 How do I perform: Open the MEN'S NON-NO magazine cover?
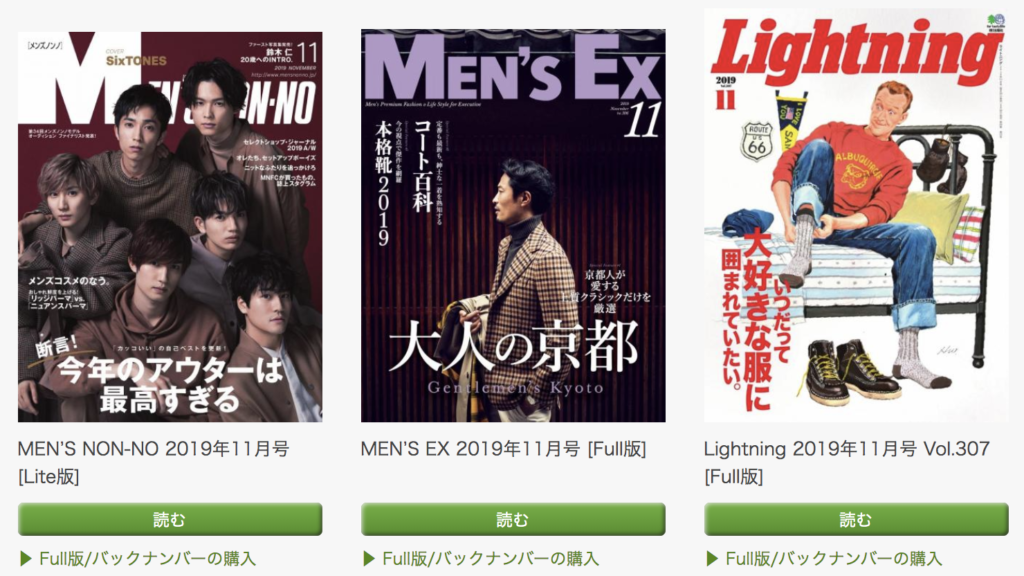pos(170,225)
